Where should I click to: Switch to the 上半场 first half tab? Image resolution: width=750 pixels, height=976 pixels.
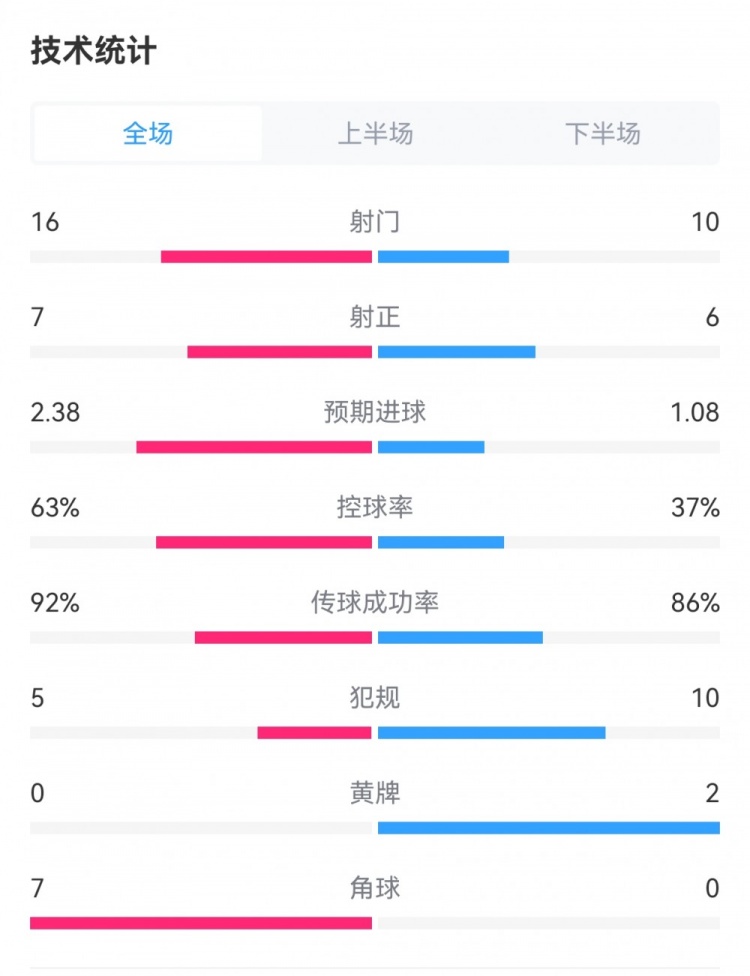click(x=375, y=133)
